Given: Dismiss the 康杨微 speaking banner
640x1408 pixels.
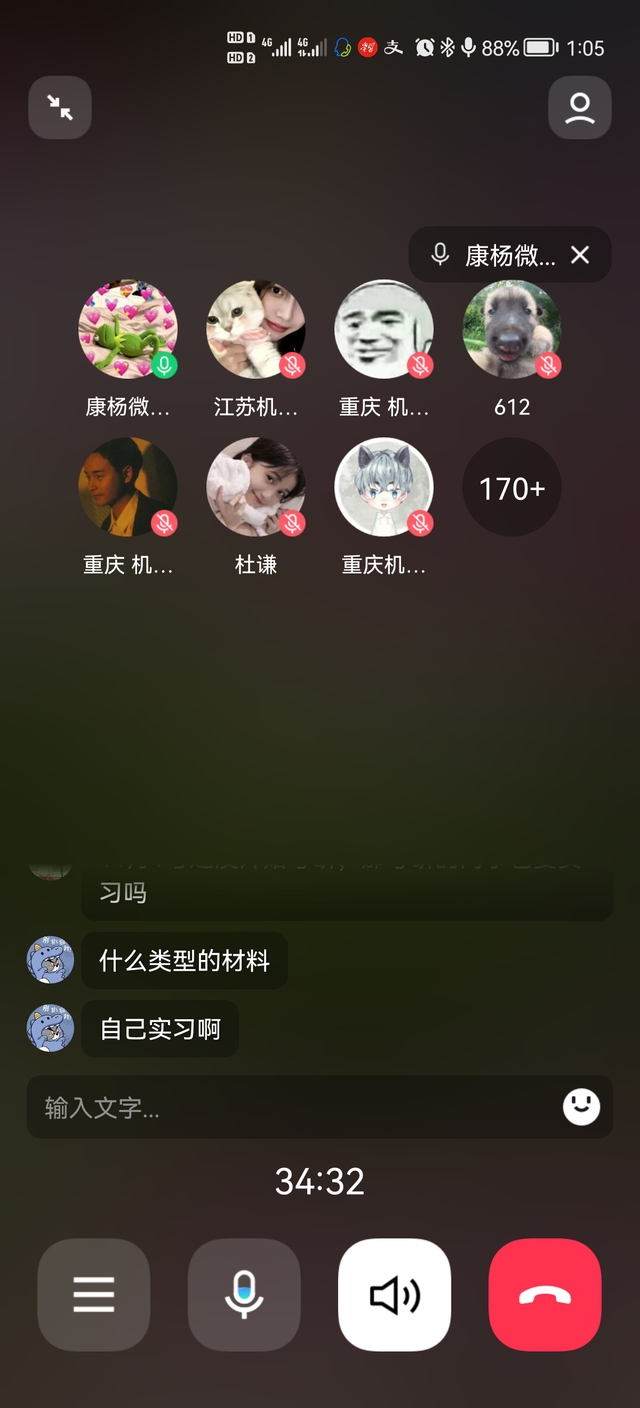Looking at the screenshot, I should [x=580, y=255].
